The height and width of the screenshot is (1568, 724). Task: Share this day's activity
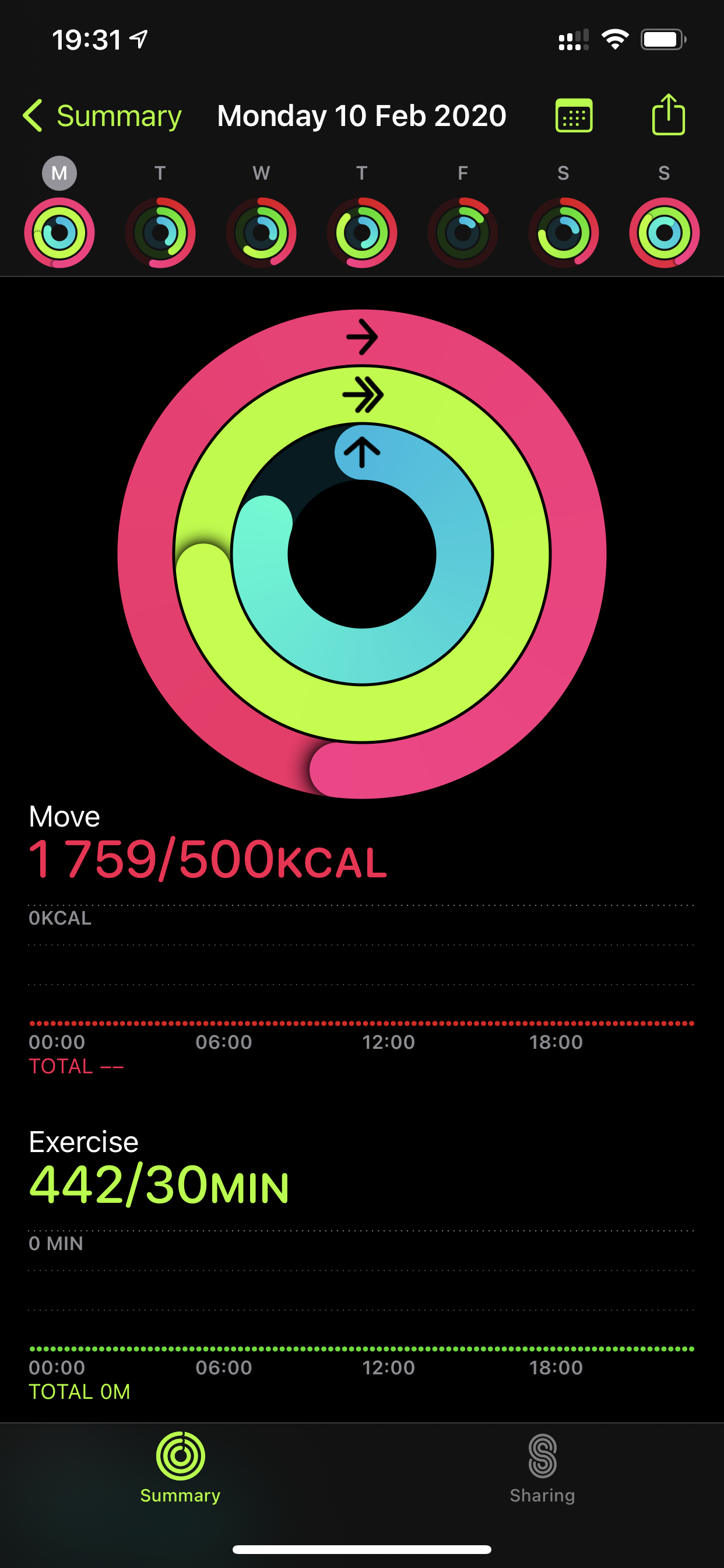coord(668,114)
